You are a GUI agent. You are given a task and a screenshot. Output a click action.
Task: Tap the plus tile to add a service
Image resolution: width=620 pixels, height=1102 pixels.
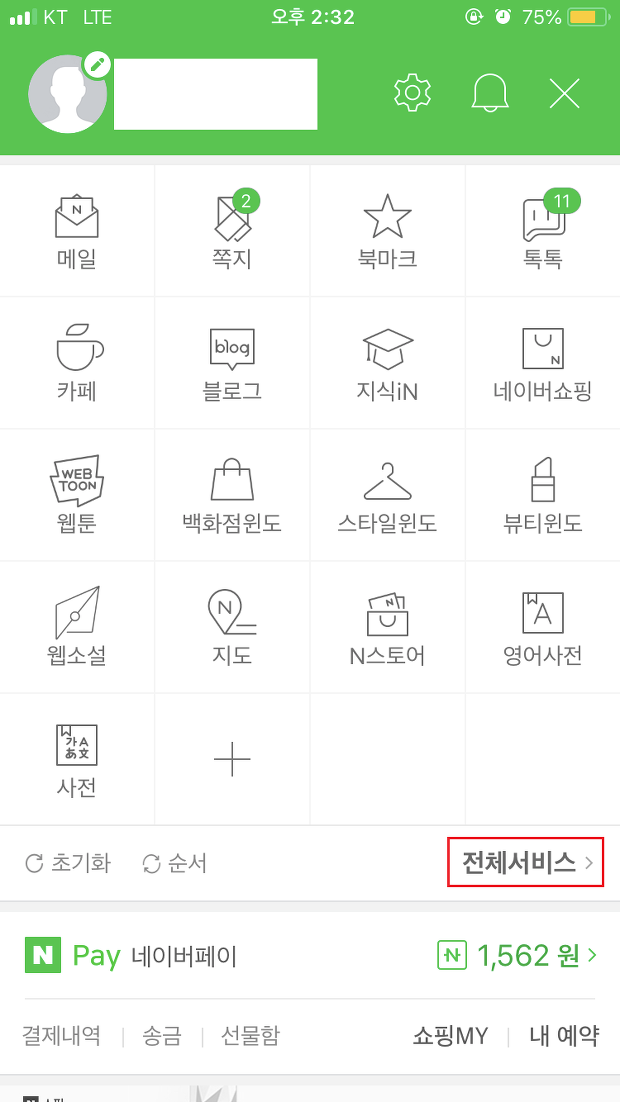pos(232,759)
